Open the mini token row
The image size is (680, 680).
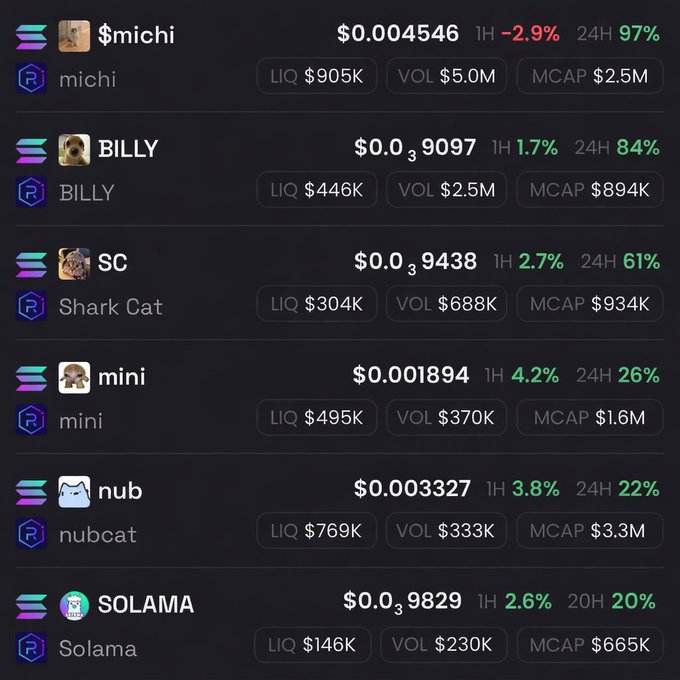click(121, 377)
